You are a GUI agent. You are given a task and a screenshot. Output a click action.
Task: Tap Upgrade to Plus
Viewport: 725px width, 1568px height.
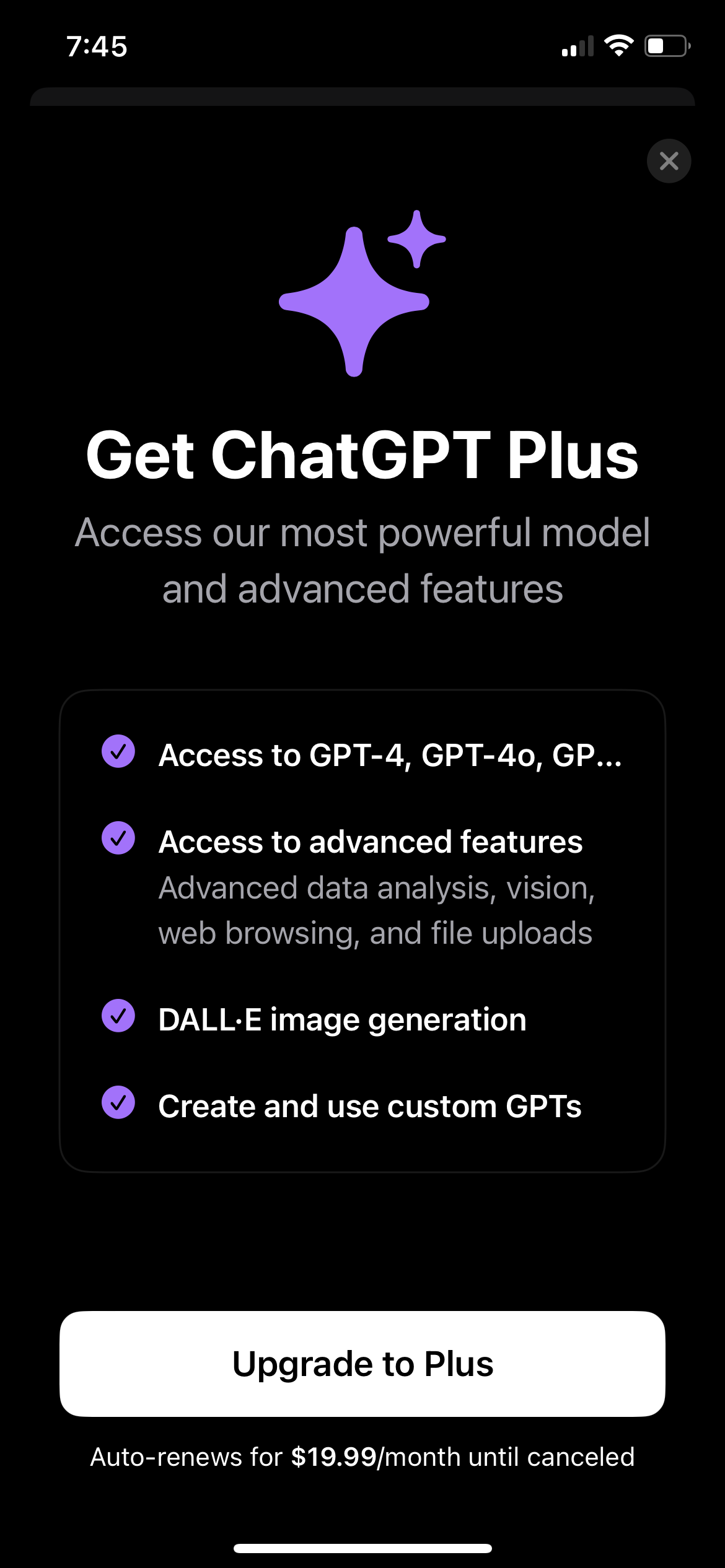point(362,1363)
